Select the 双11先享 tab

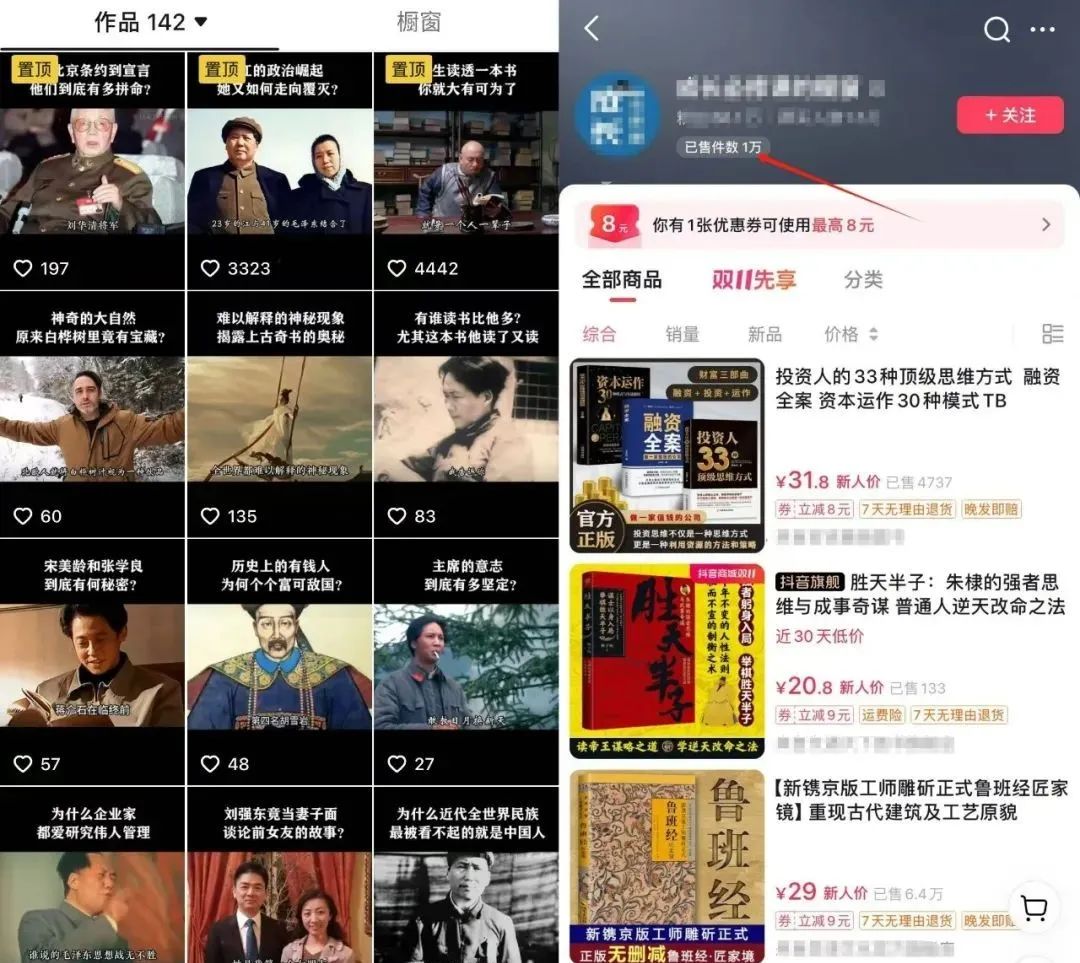754,280
